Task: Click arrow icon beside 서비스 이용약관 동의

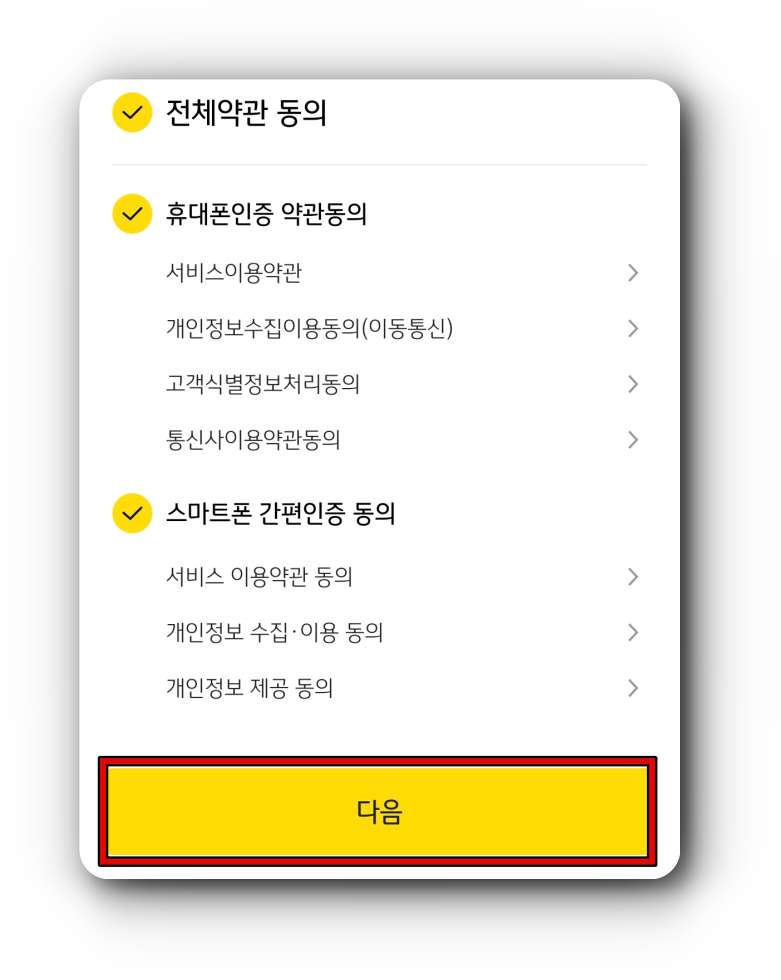Action: coord(633,577)
